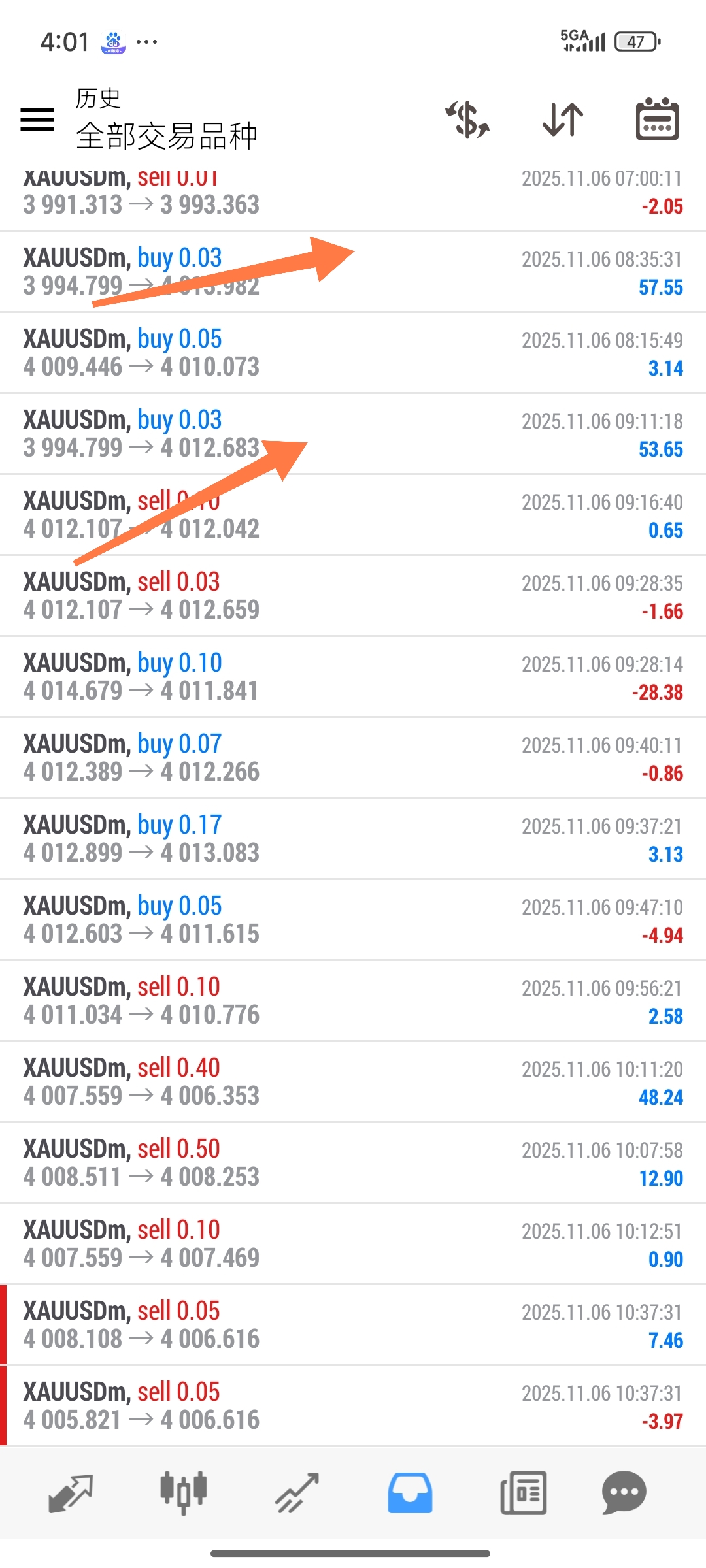Expand the sell 0.10 trade closed at 09:56:21
Screen dimensions: 706x1568
pos(353,1001)
